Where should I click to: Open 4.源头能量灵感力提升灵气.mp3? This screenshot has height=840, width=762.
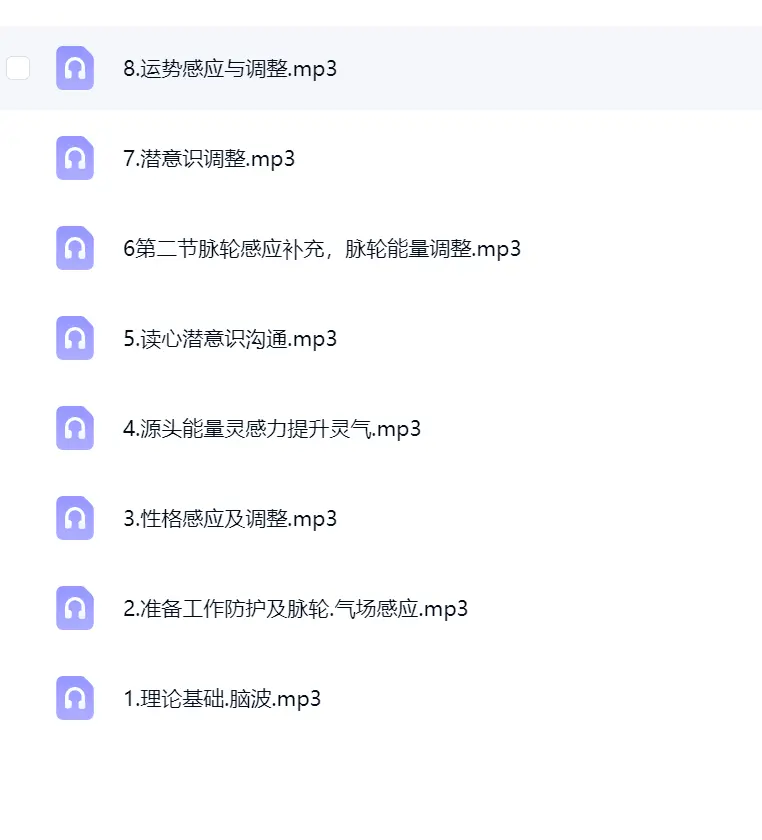tap(272, 429)
